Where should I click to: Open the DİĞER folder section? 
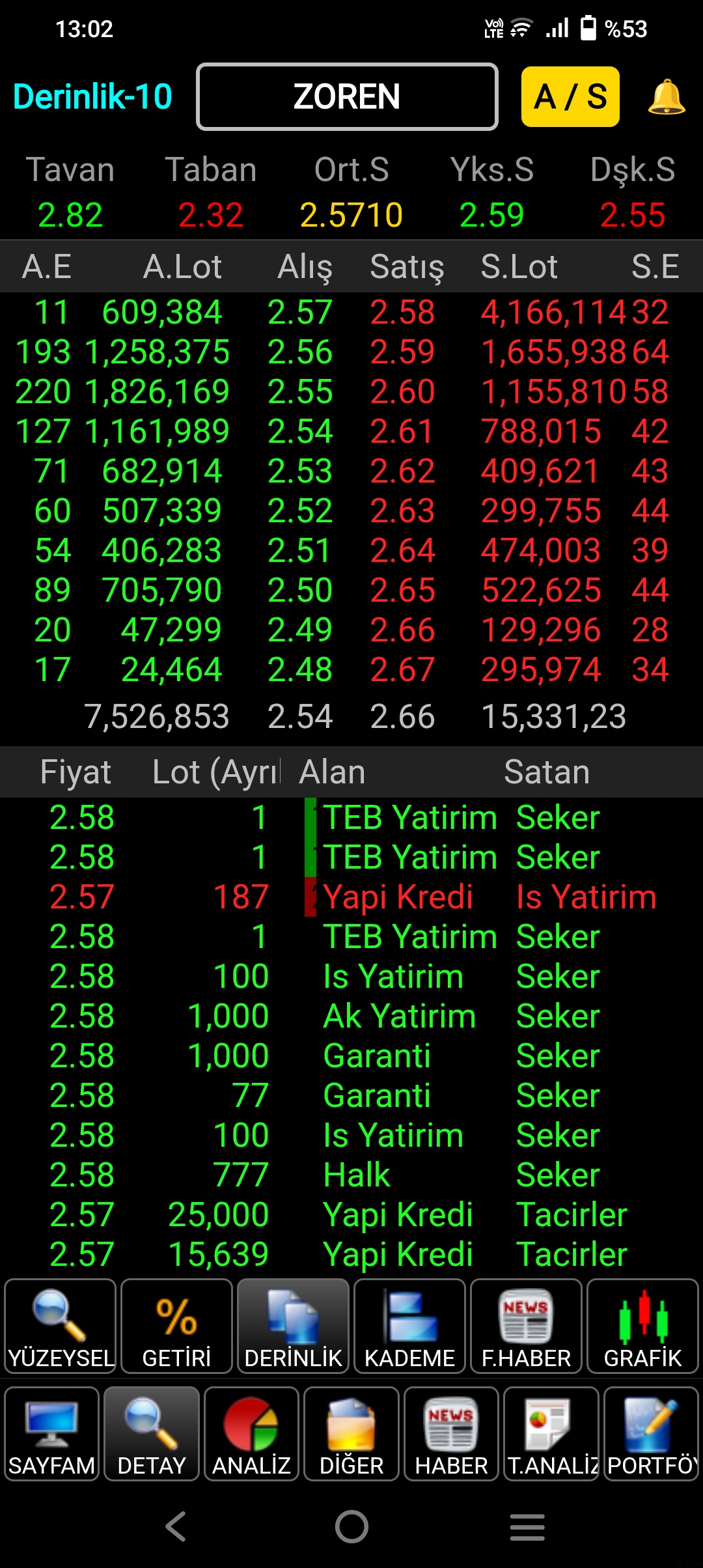point(351,1434)
